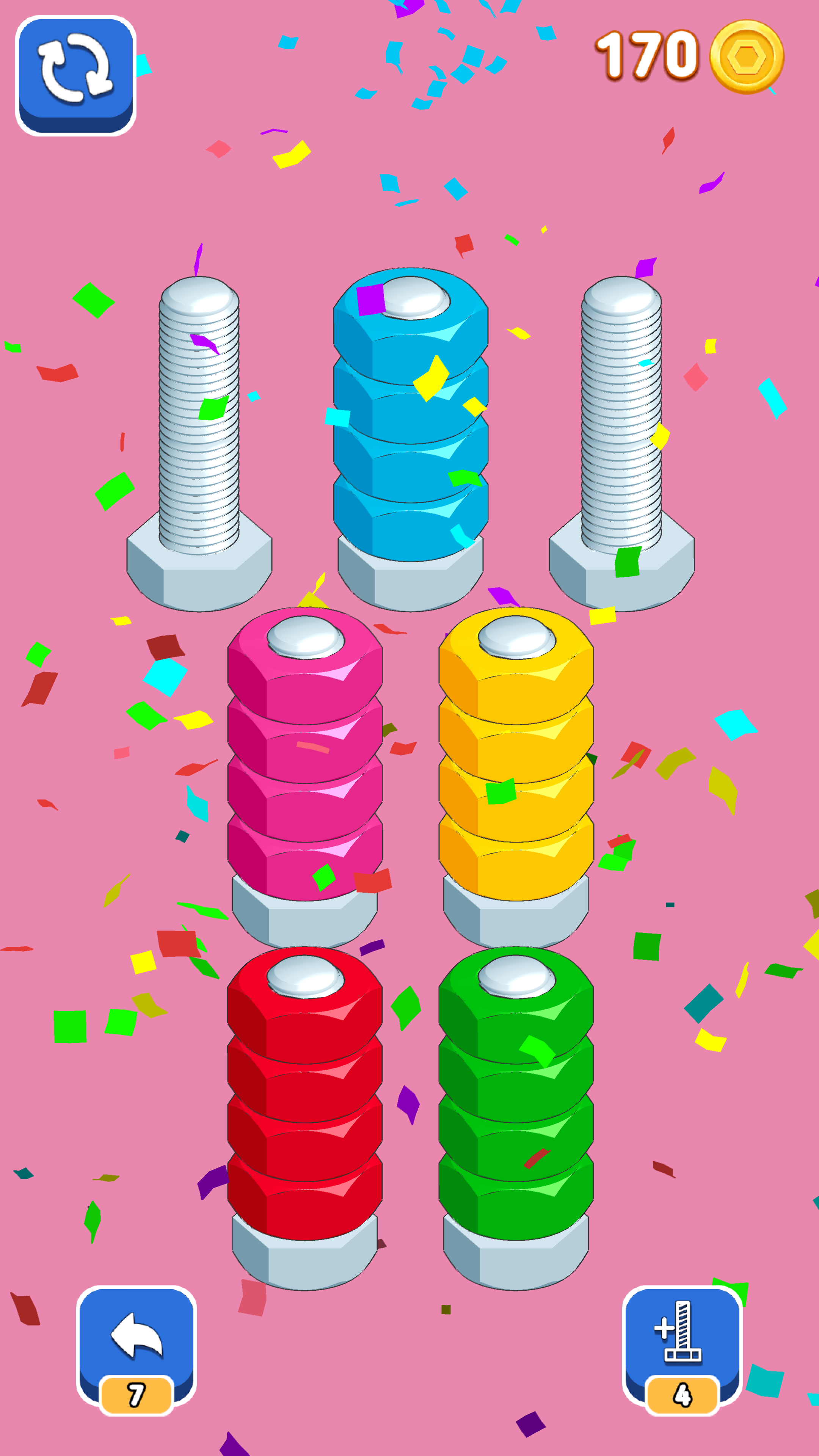Add an extra bolt
The width and height of the screenshot is (819, 1456).
tap(682, 1350)
